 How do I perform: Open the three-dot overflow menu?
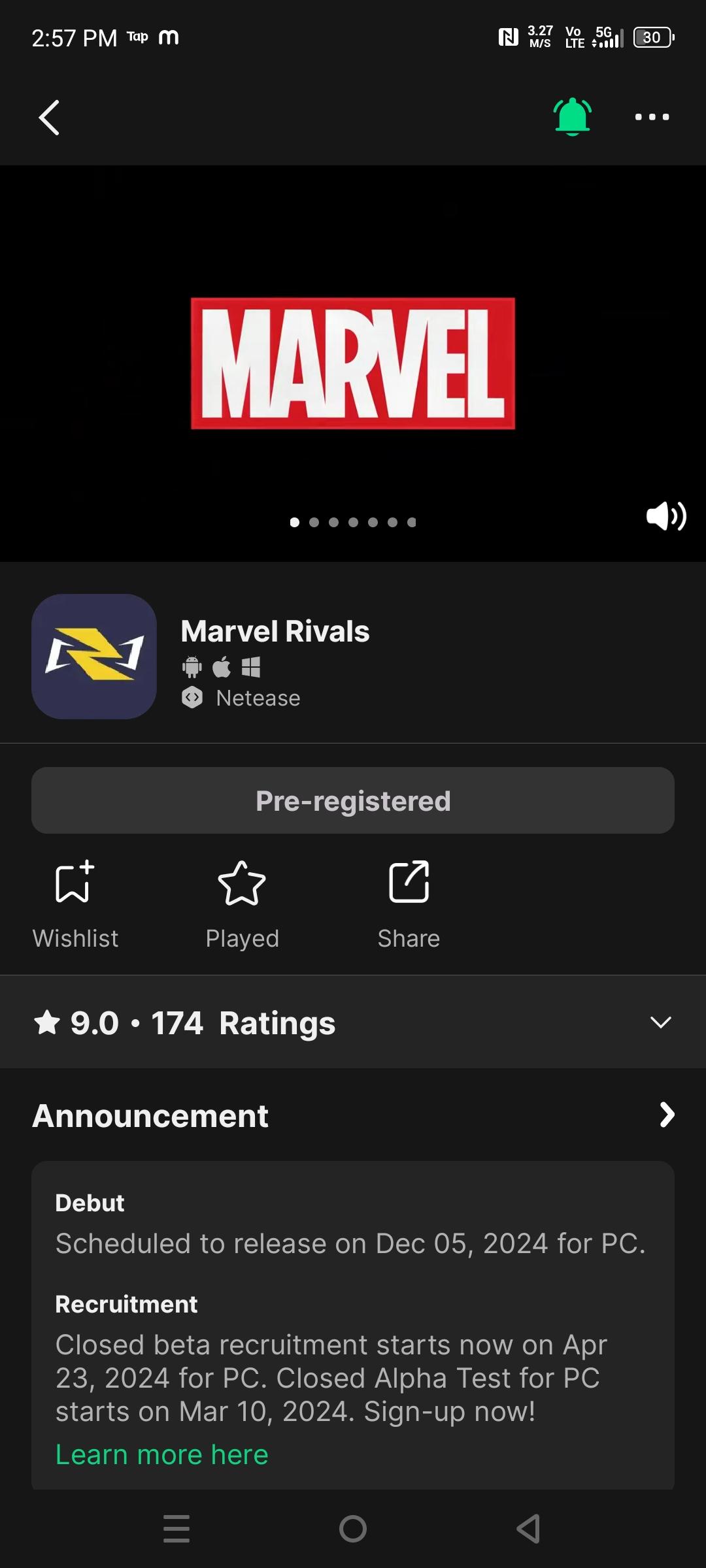[x=652, y=117]
